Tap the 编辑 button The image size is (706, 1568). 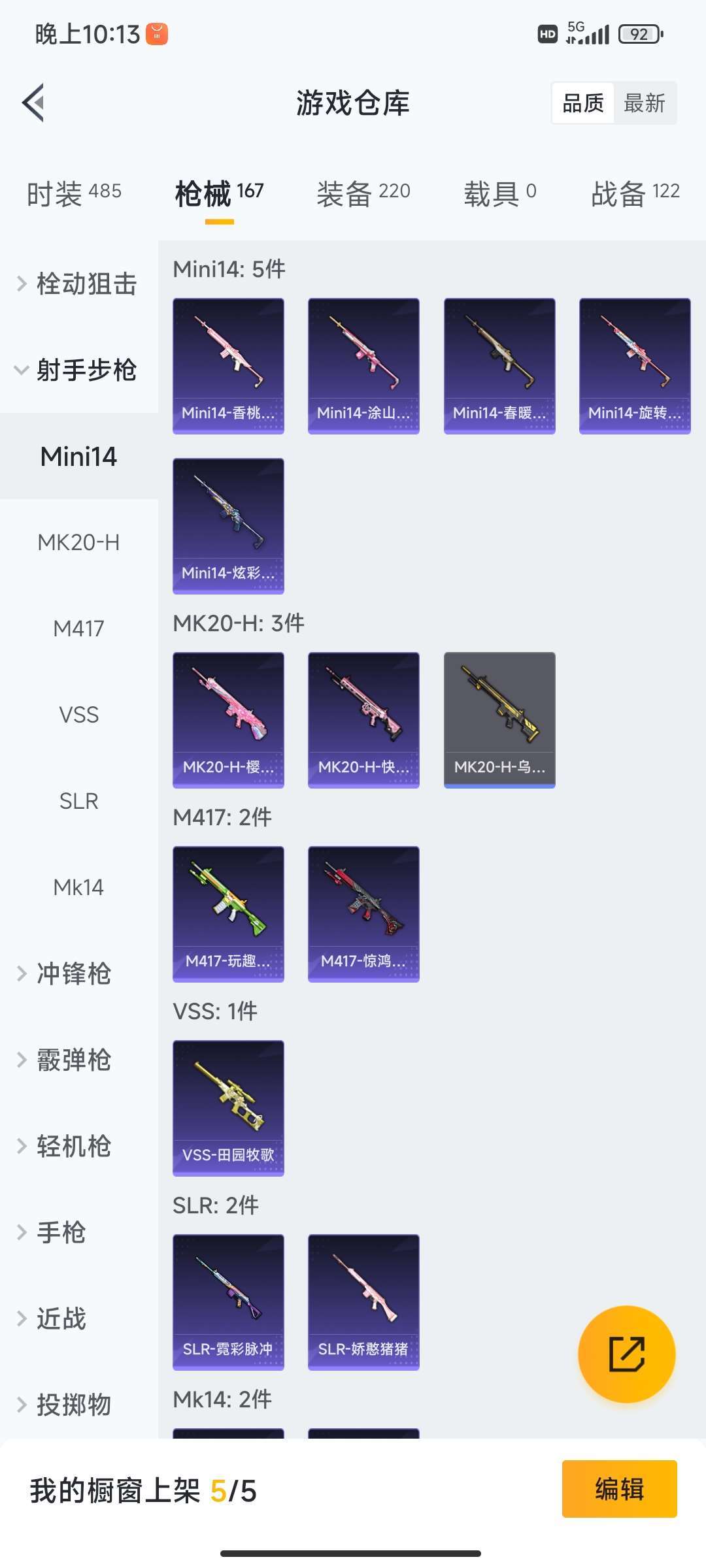(x=619, y=1489)
